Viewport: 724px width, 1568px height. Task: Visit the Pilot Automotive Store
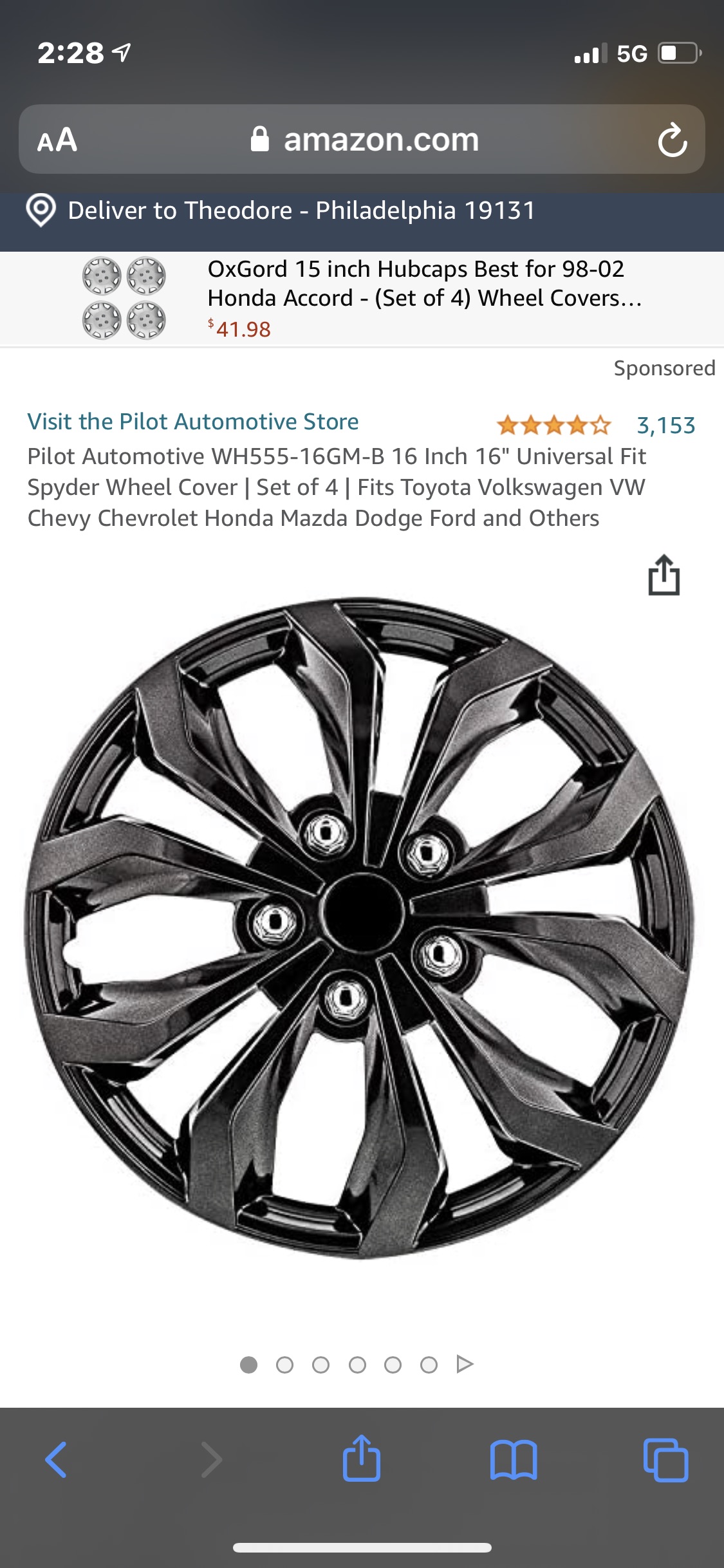[193, 422]
